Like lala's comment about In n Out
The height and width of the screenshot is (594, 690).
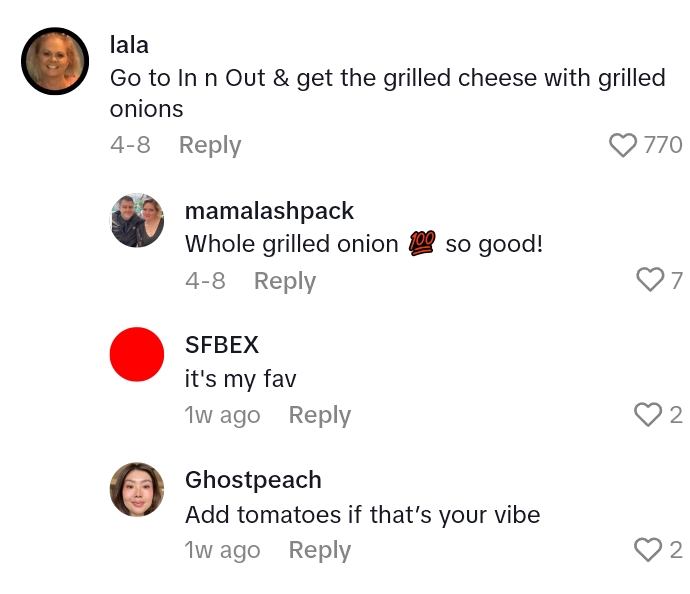tap(623, 145)
